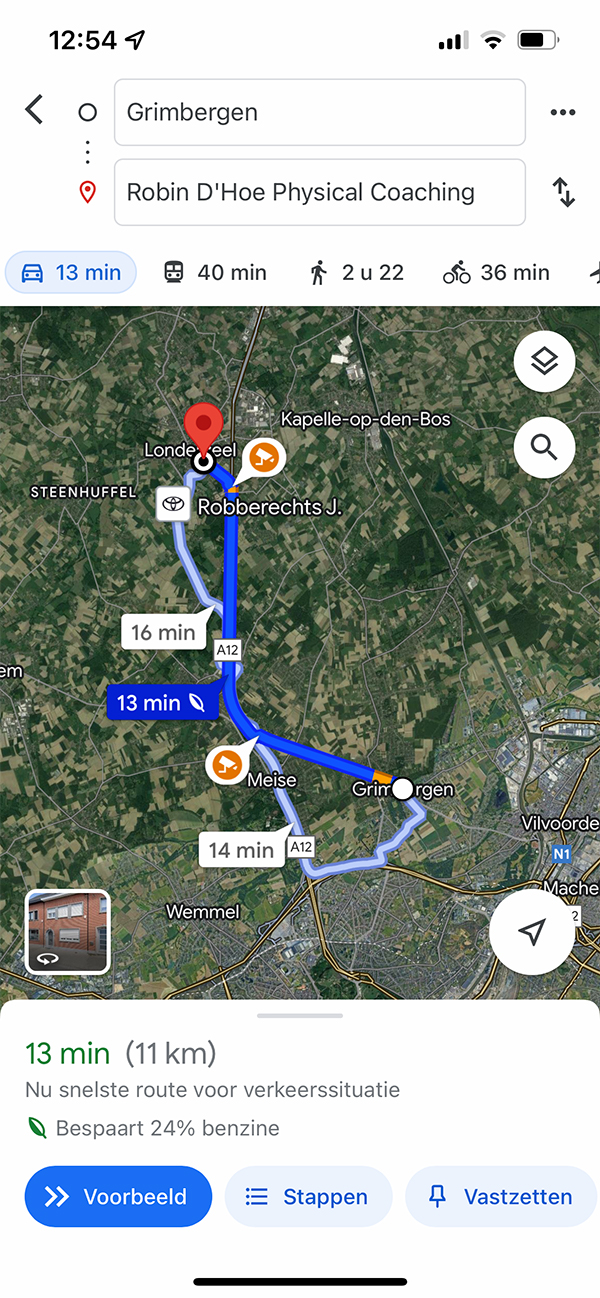Tap the Toyota Robberechts J. map marker
This screenshot has width=600, height=1298.
(173, 505)
